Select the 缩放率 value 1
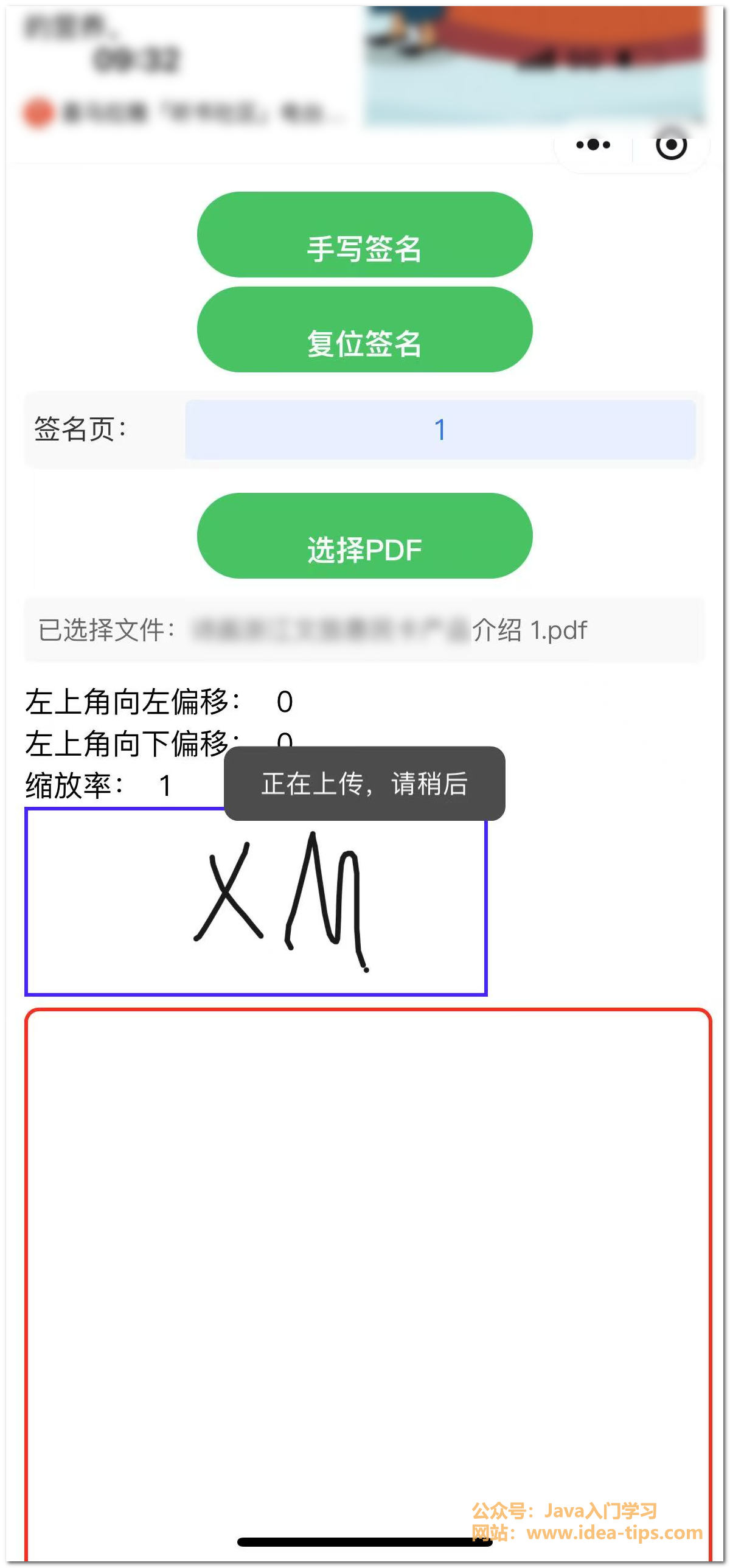The width and height of the screenshot is (730, 1568). 163,786
